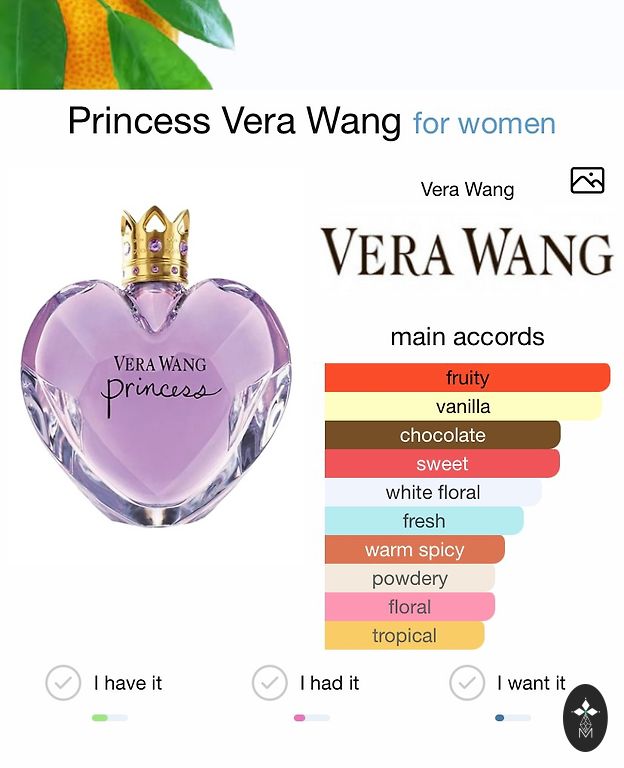Tap the Vera Wang brand logo
This screenshot has width=624, height=768.
pos(466,252)
